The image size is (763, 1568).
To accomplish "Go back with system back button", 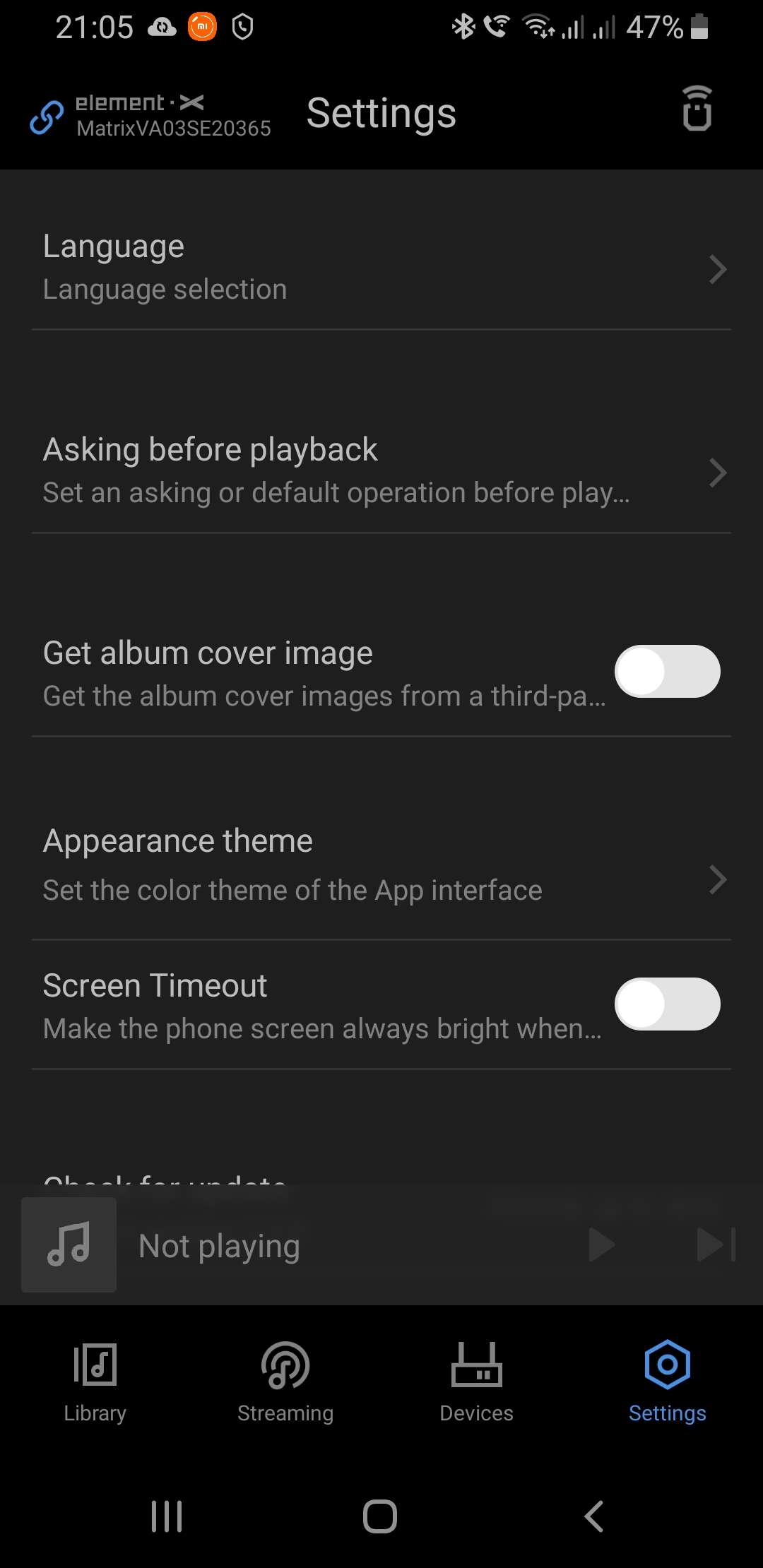I will pyautogui.click(x=594, y=1516).
